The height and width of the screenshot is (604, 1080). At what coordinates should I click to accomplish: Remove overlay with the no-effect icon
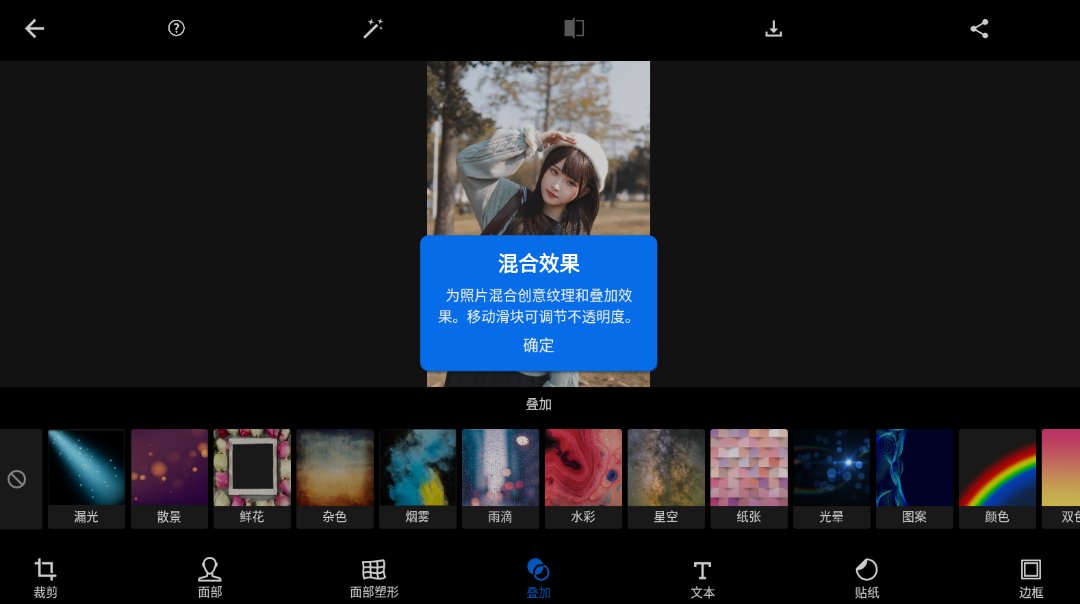point(17,479)
